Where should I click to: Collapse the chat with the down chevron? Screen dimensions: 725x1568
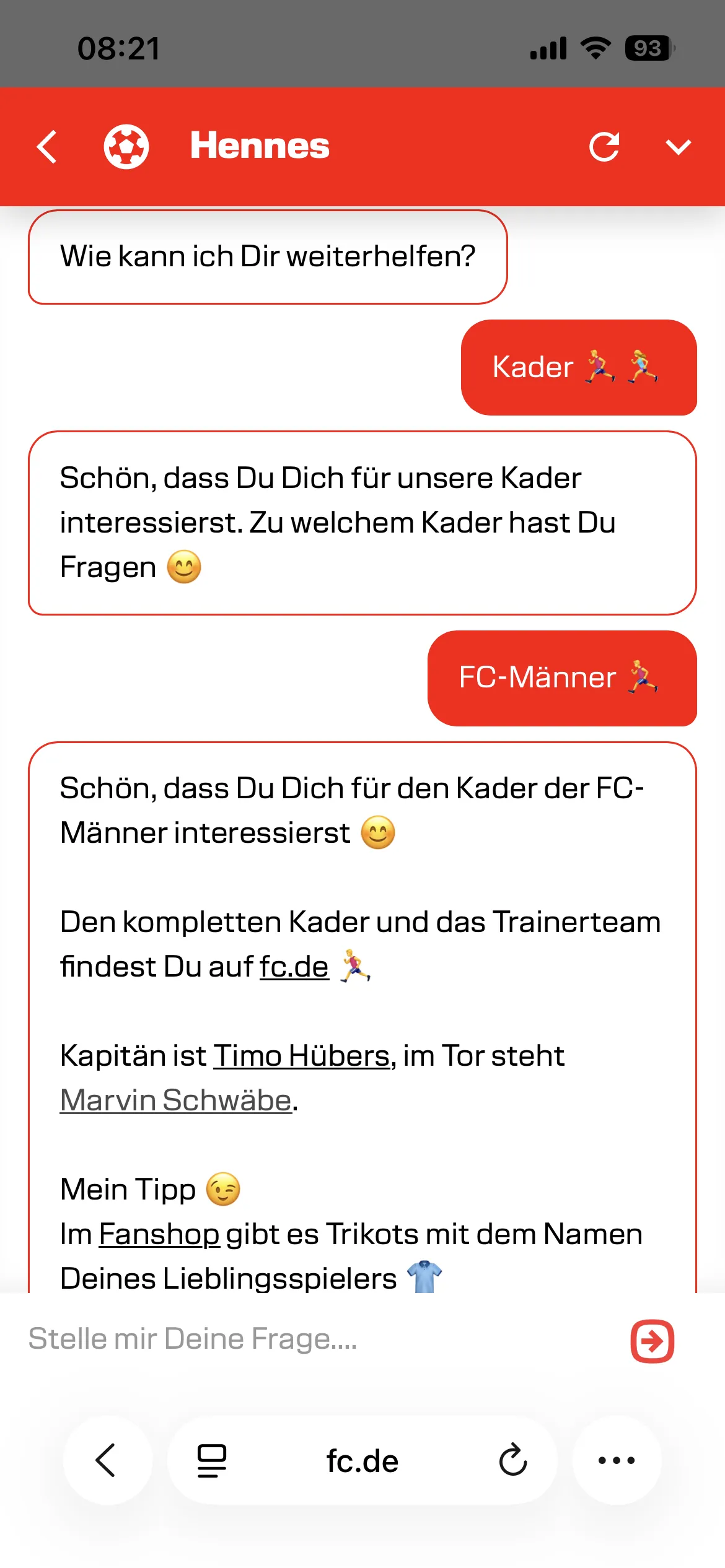point(679,146)
